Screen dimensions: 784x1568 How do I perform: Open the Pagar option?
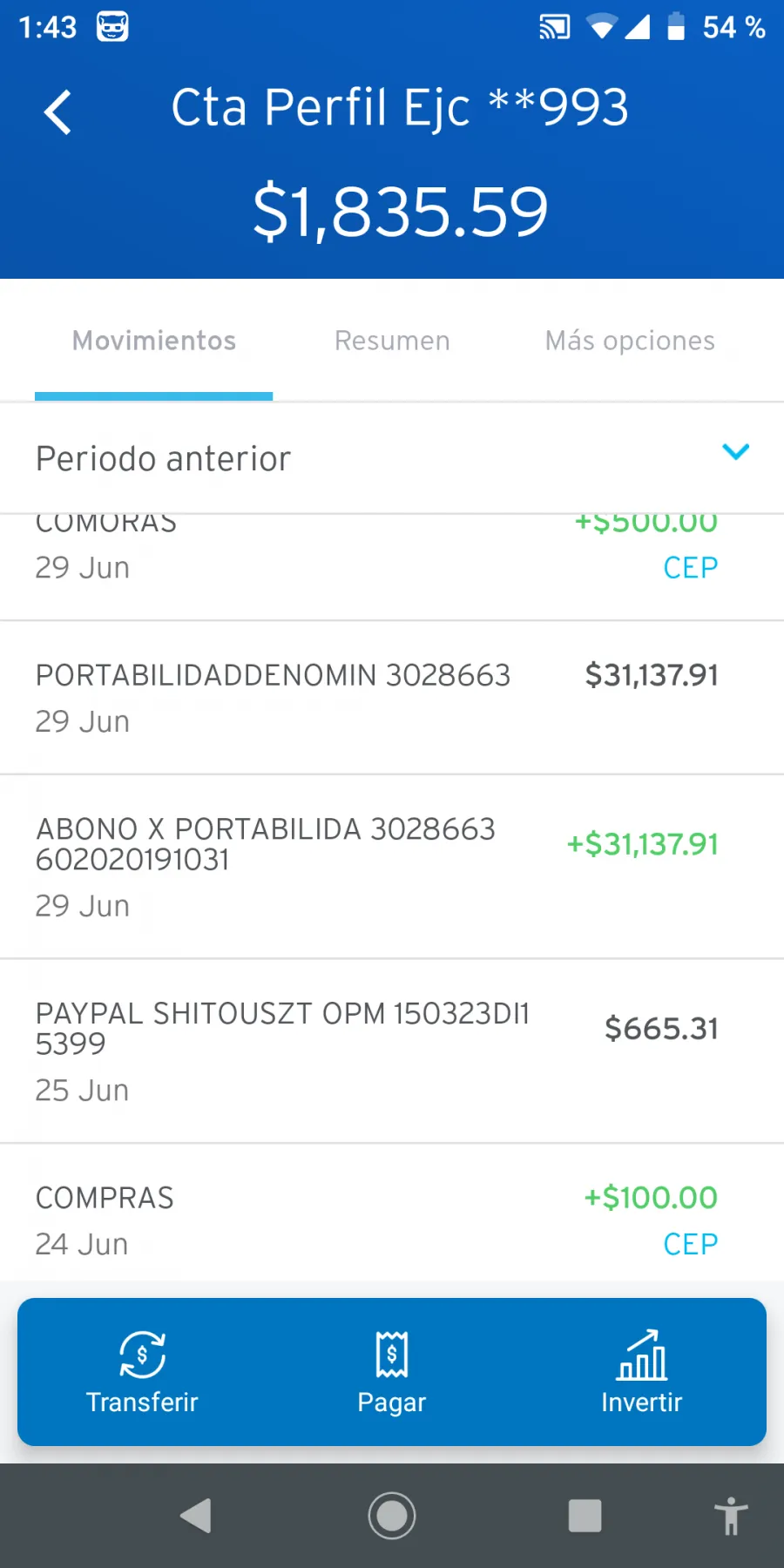coord(392,1372)
